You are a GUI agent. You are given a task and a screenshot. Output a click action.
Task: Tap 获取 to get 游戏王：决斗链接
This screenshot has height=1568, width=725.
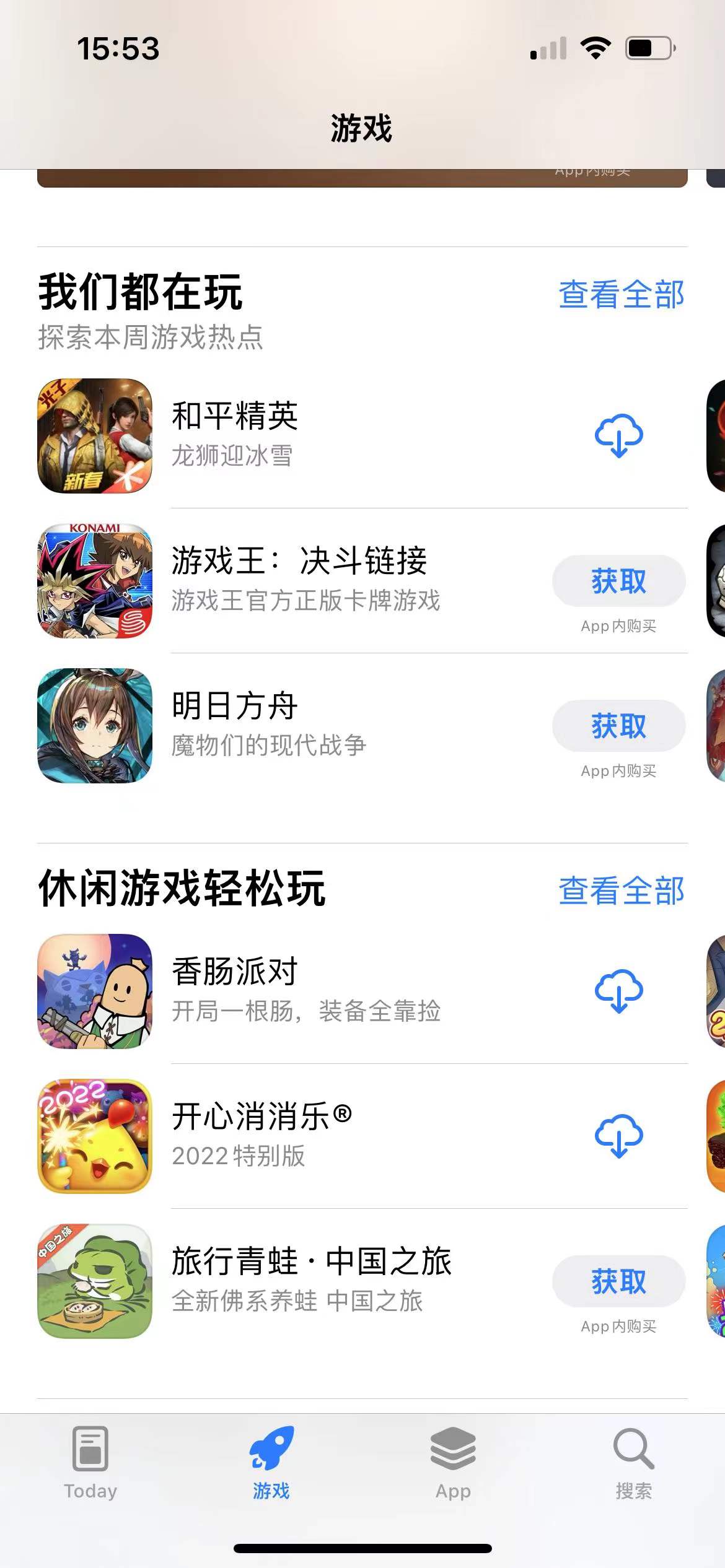pos(618,581)
